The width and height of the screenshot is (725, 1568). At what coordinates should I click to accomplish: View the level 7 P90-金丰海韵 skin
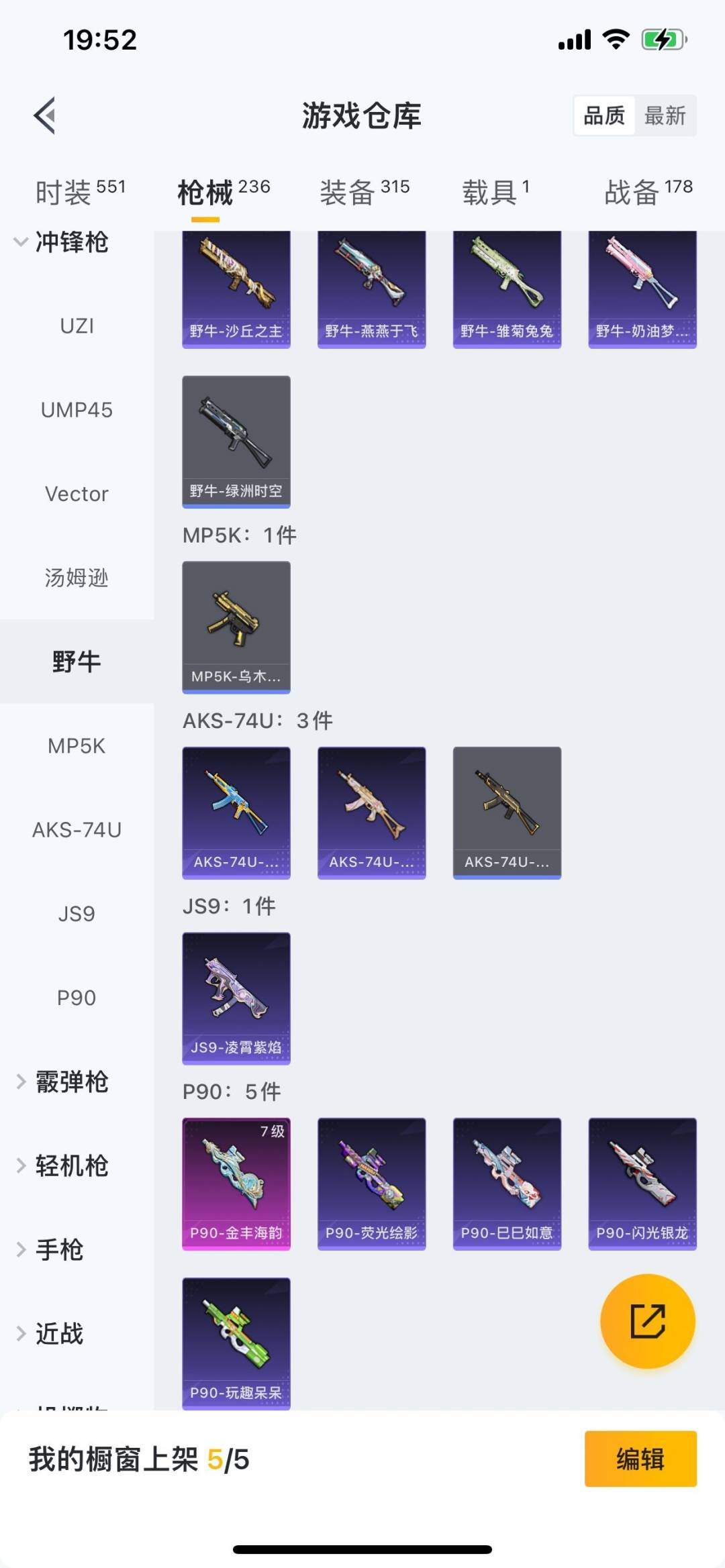(236, 1184)
